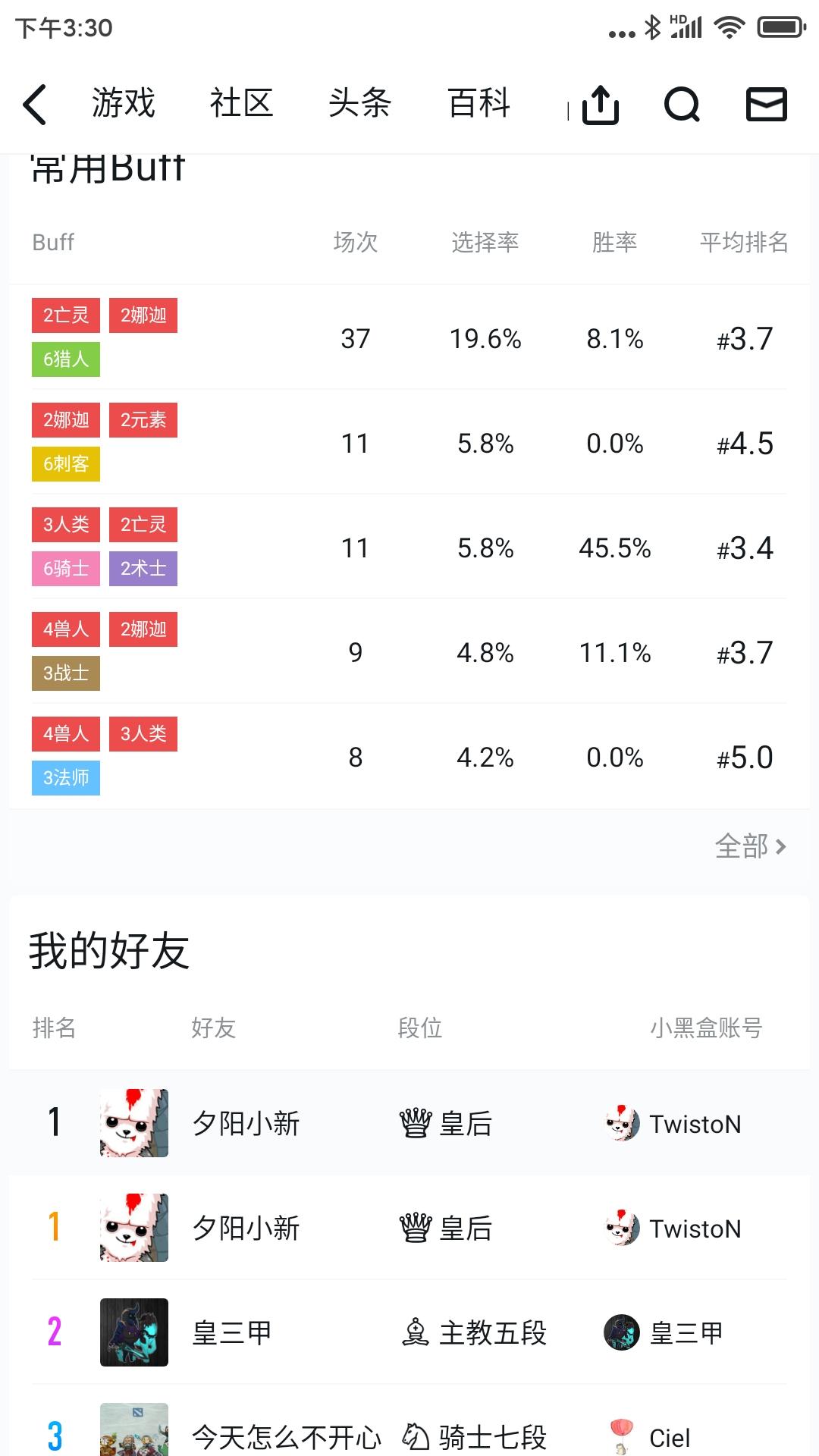Open the 头条 tab
Image resolution: width=819 pixels, height=1456 pixels.
[359, 103]
